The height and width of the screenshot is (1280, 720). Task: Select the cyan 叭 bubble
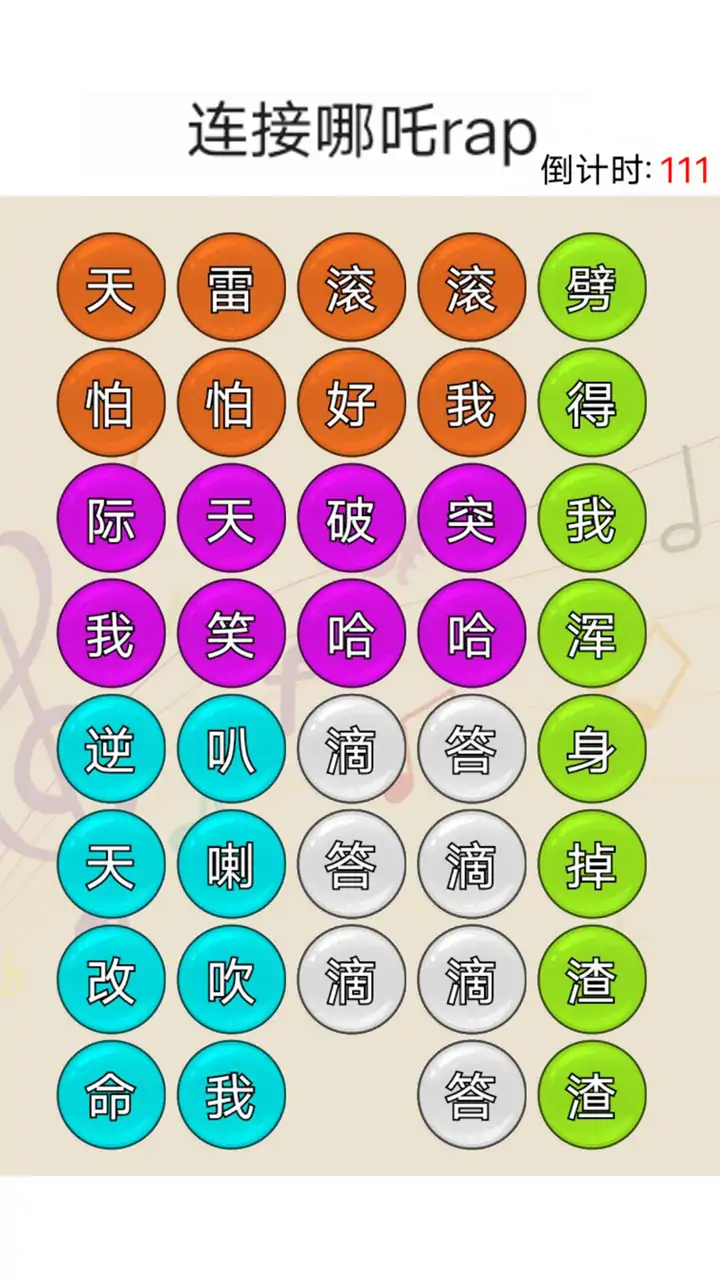(x=231, y=749)
